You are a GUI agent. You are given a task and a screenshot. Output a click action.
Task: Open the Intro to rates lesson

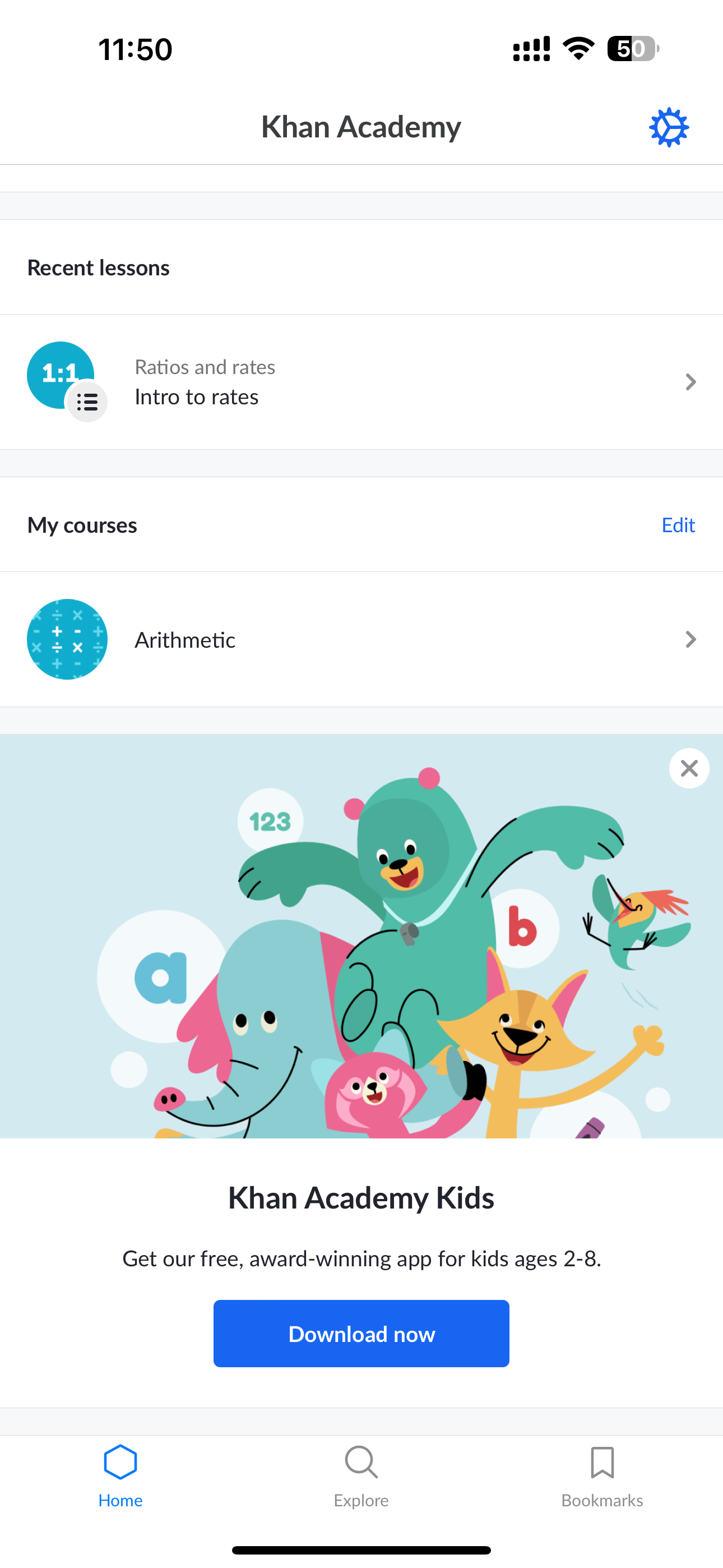coord(361,382)
